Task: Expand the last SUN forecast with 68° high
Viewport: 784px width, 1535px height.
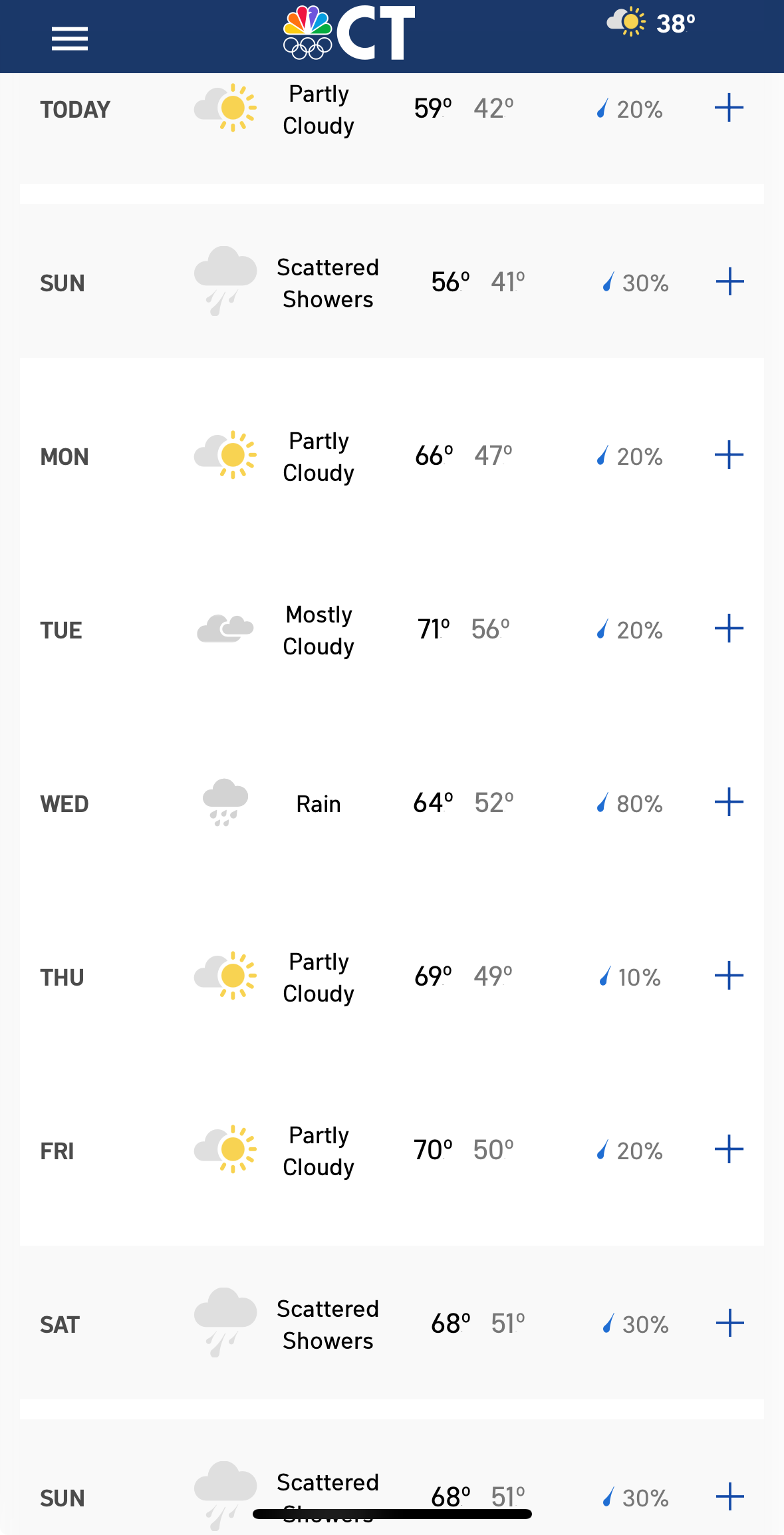Action: (x=729, y=1496)
